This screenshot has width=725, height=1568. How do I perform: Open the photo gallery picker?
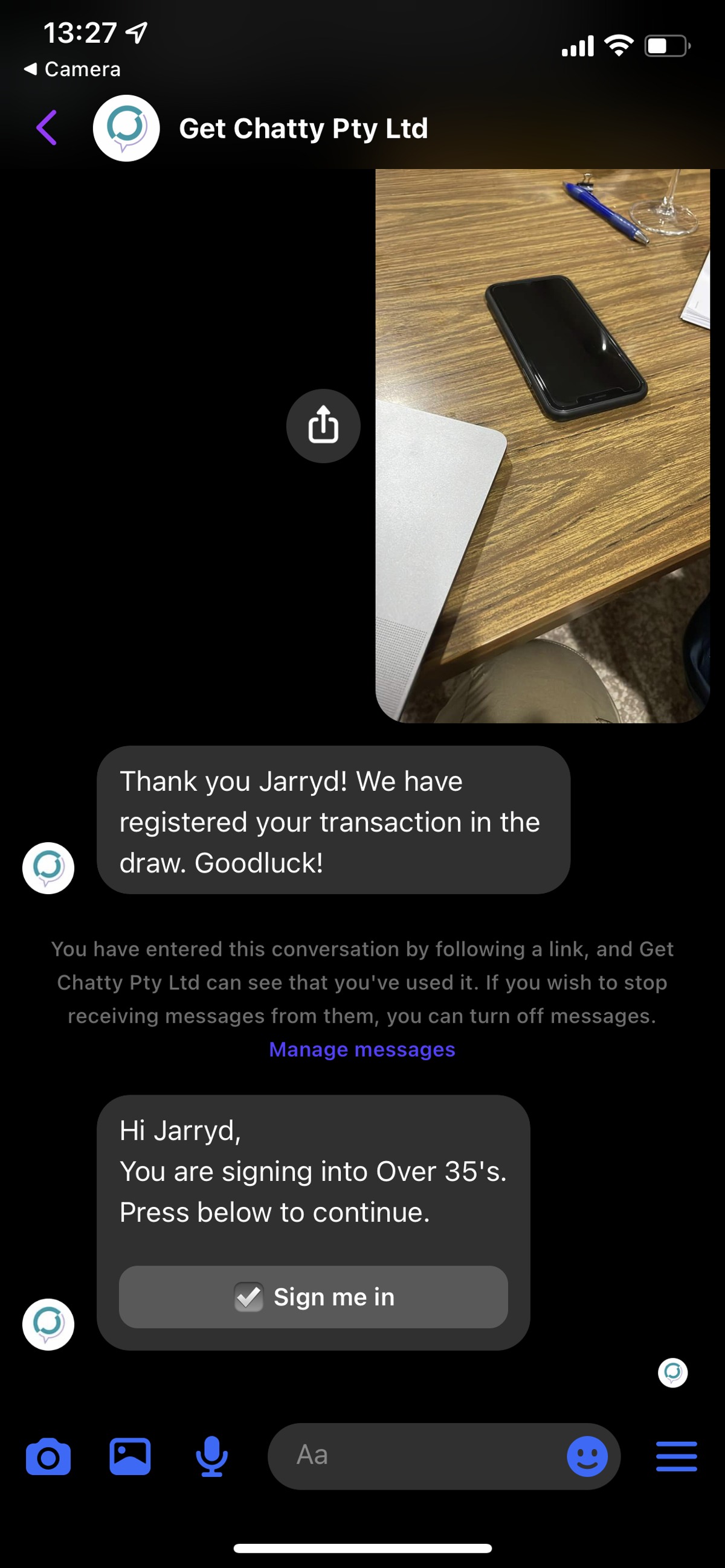point(130,1456)
